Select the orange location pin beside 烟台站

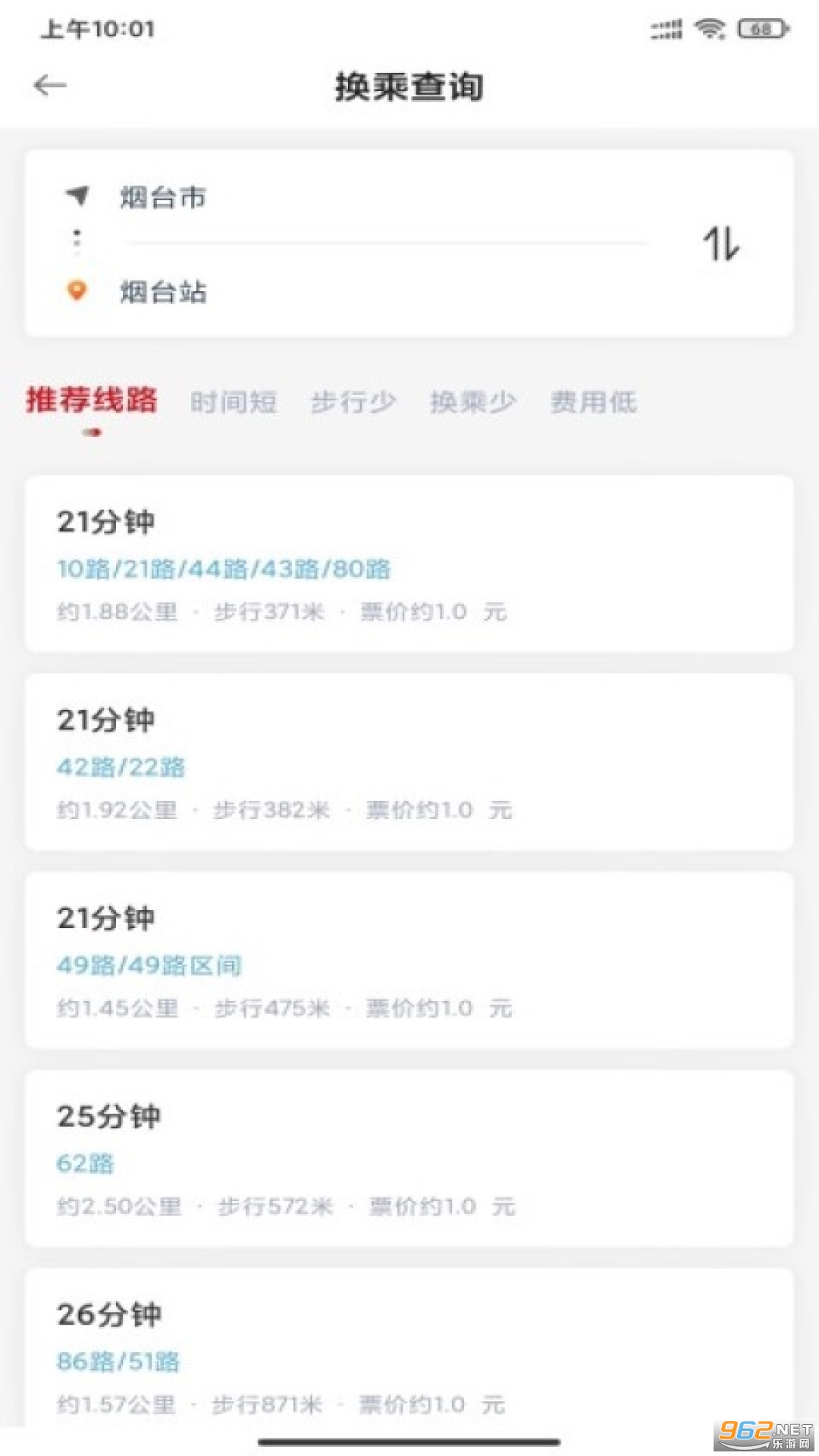[76, 290]
